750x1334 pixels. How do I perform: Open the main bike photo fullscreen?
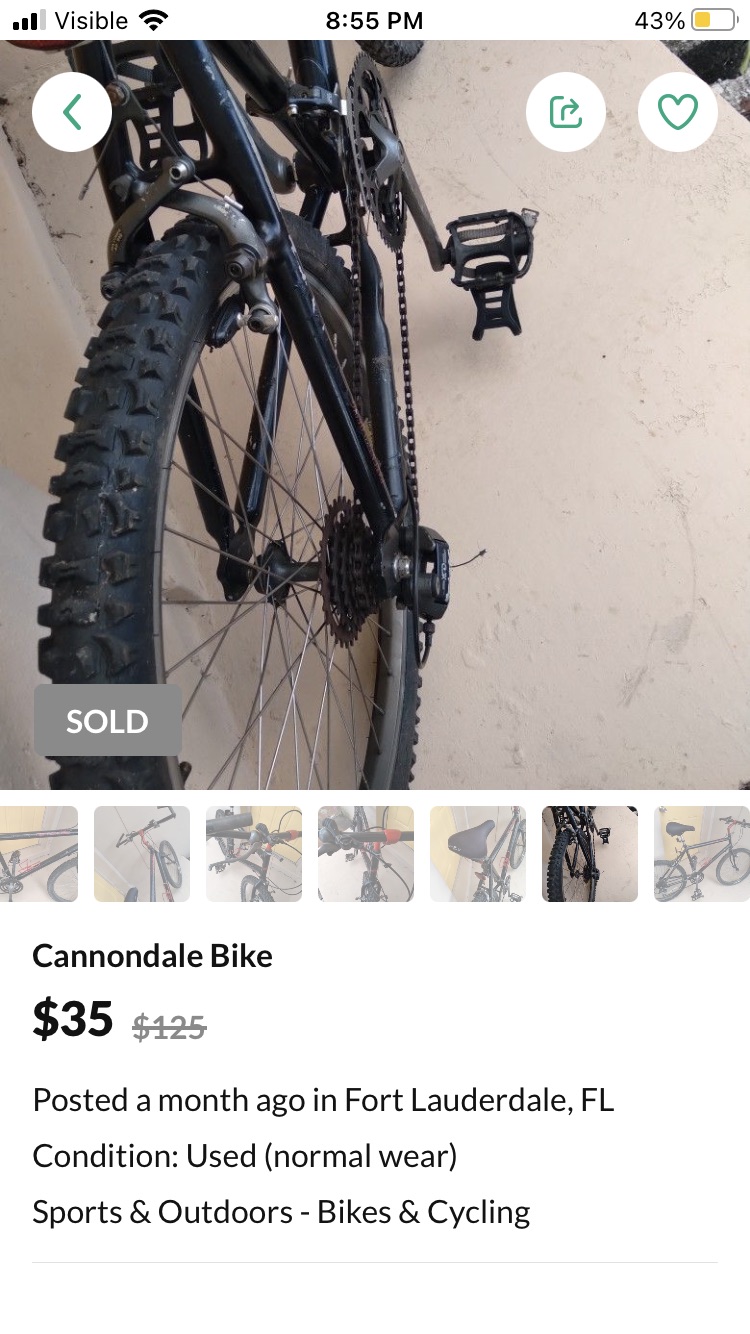[375, 415]
